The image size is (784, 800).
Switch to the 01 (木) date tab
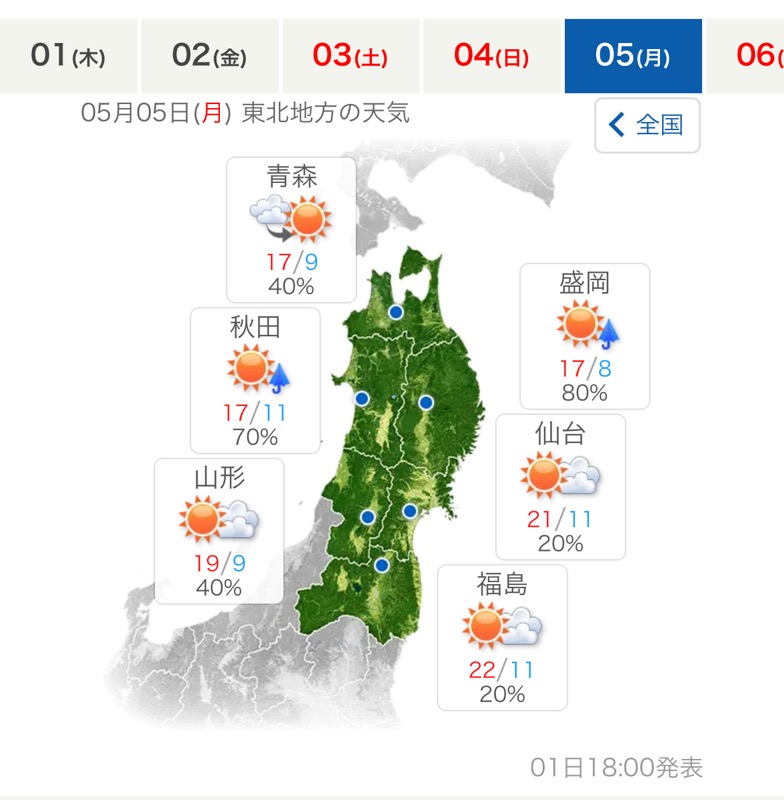69,55
